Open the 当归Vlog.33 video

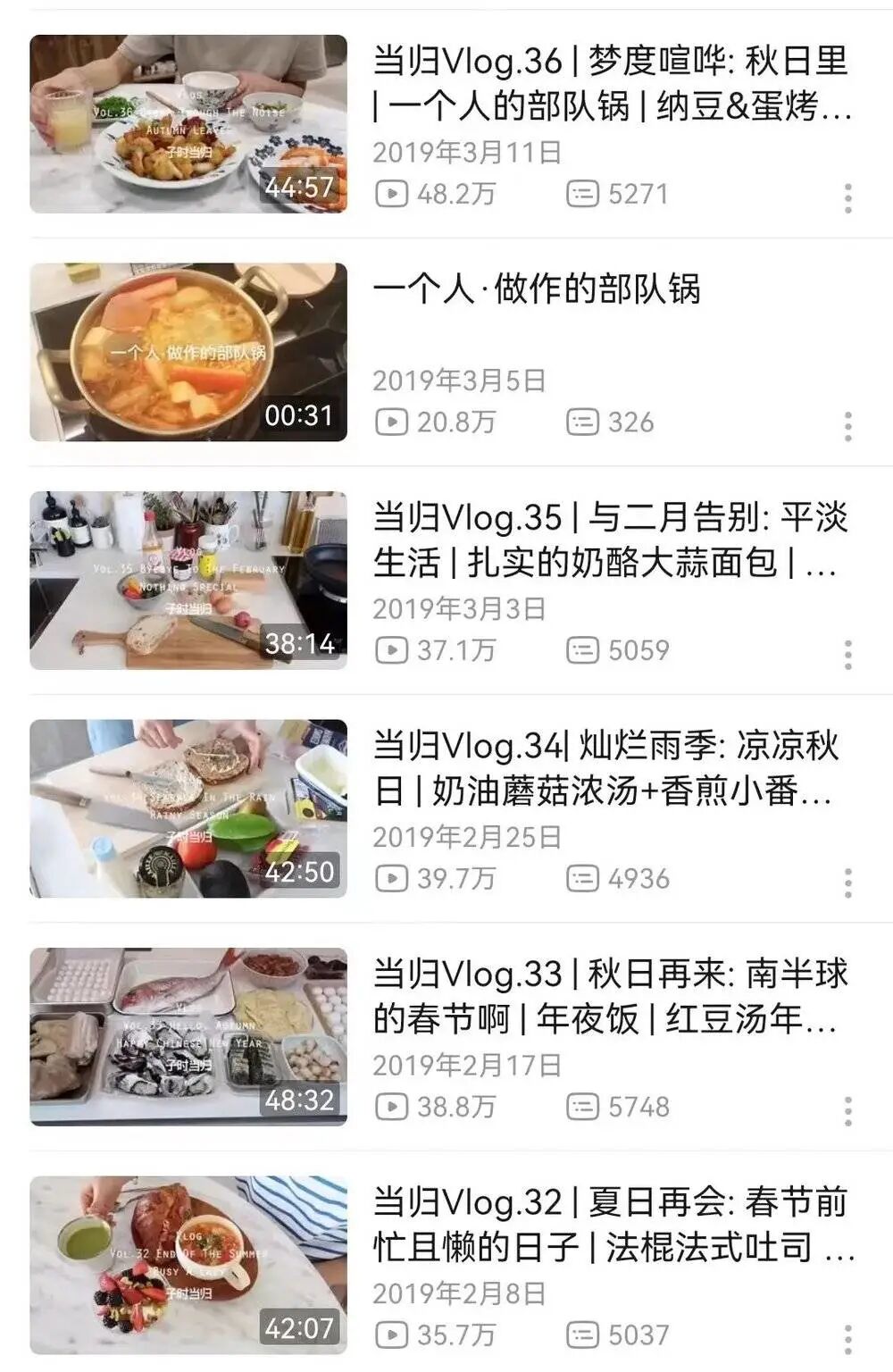click(188, 1036)
